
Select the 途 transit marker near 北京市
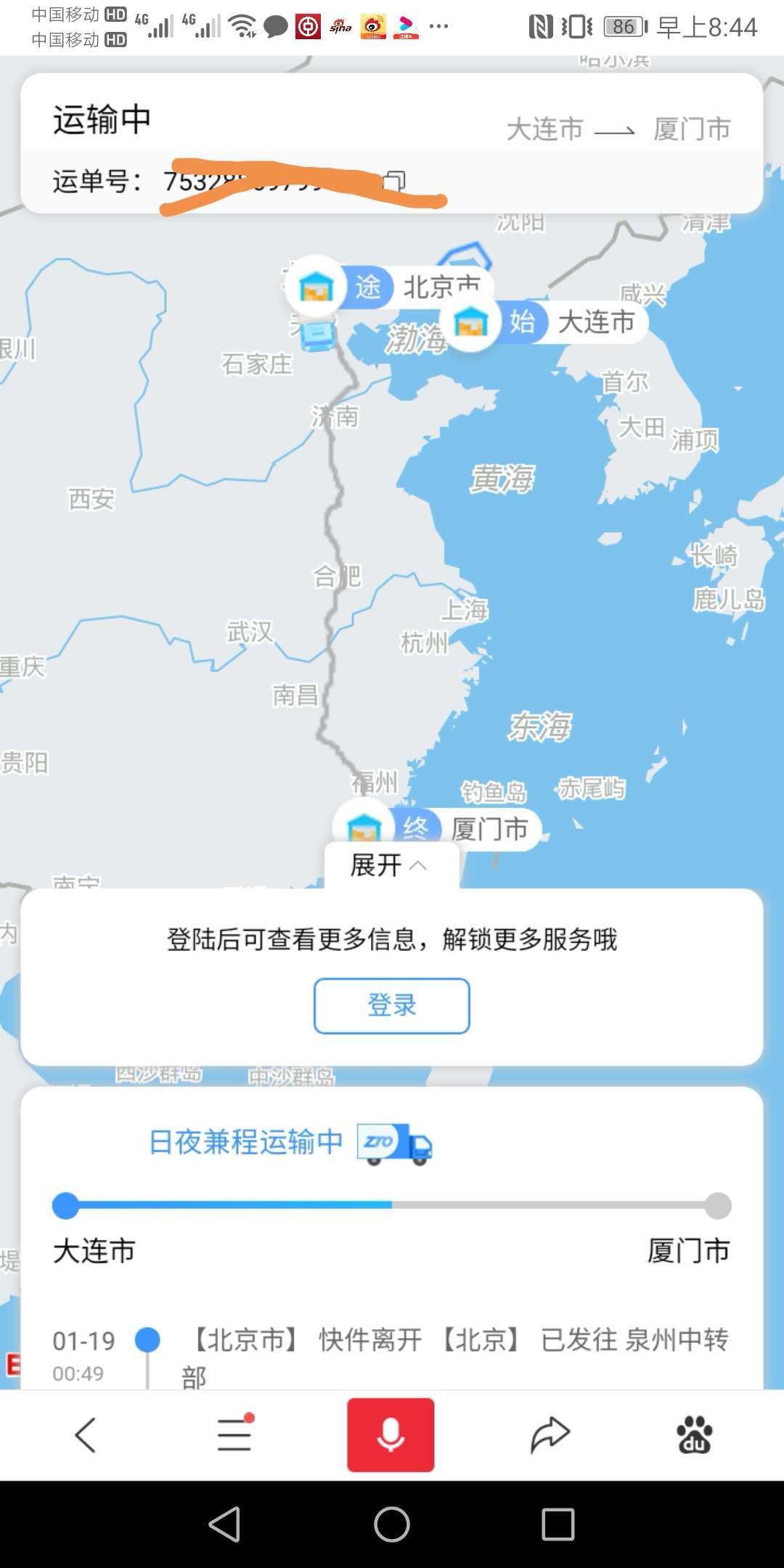[x=369, y=287]
